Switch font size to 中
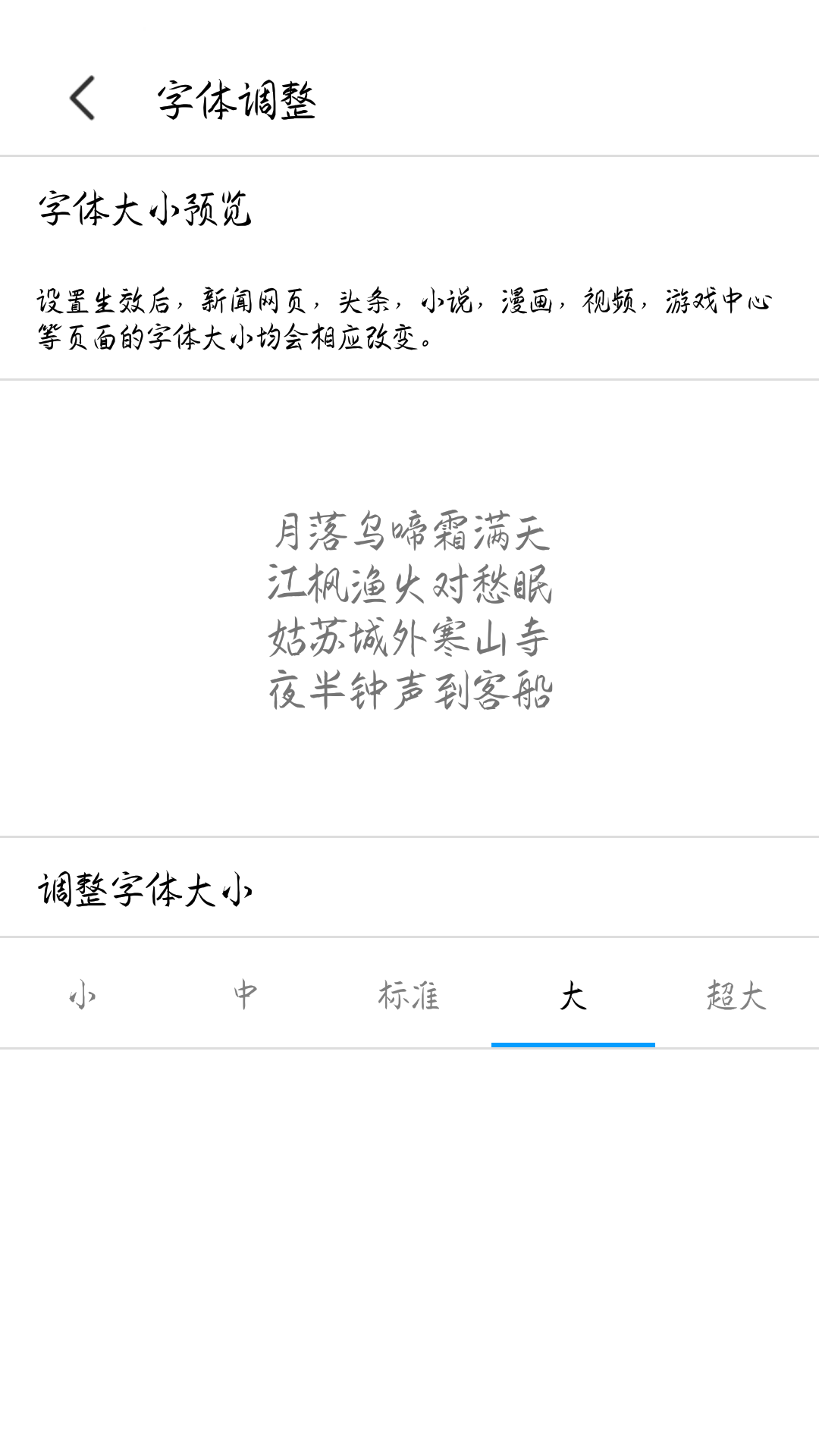Screen dimensions: 819x1456 click(x=246, y=994)
